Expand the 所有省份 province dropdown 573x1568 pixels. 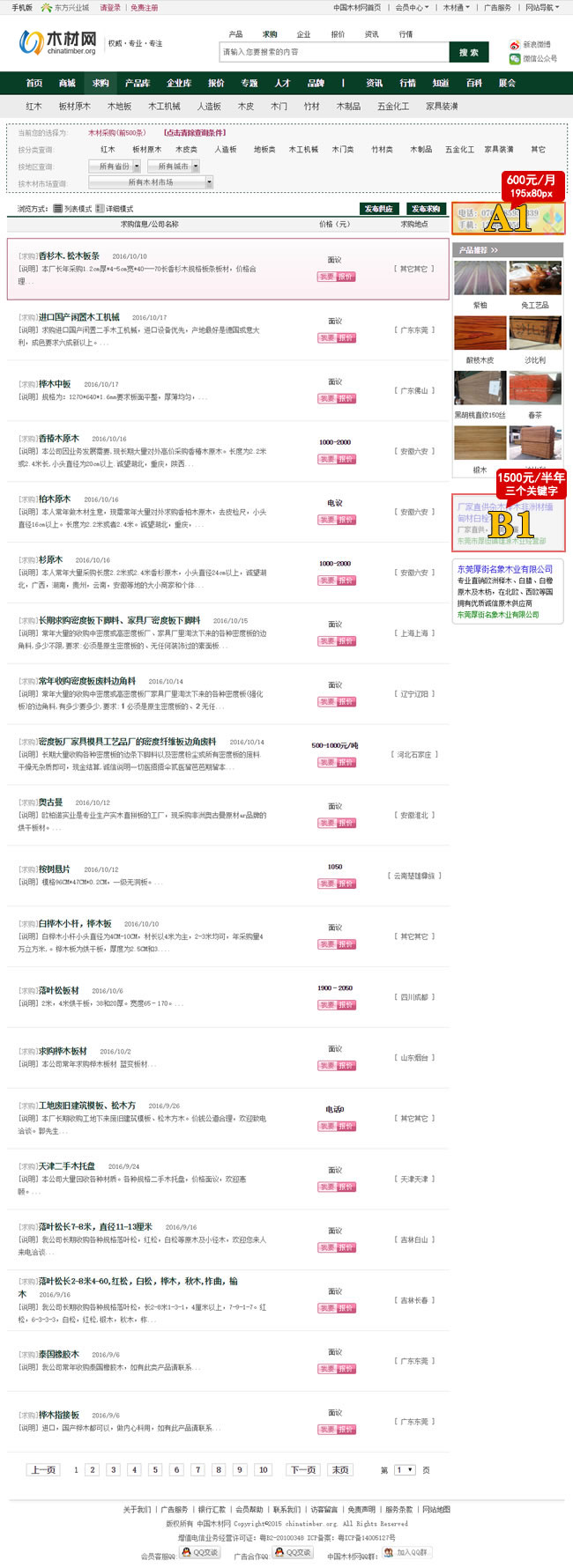pyautogui.click(x=115, y=166)
